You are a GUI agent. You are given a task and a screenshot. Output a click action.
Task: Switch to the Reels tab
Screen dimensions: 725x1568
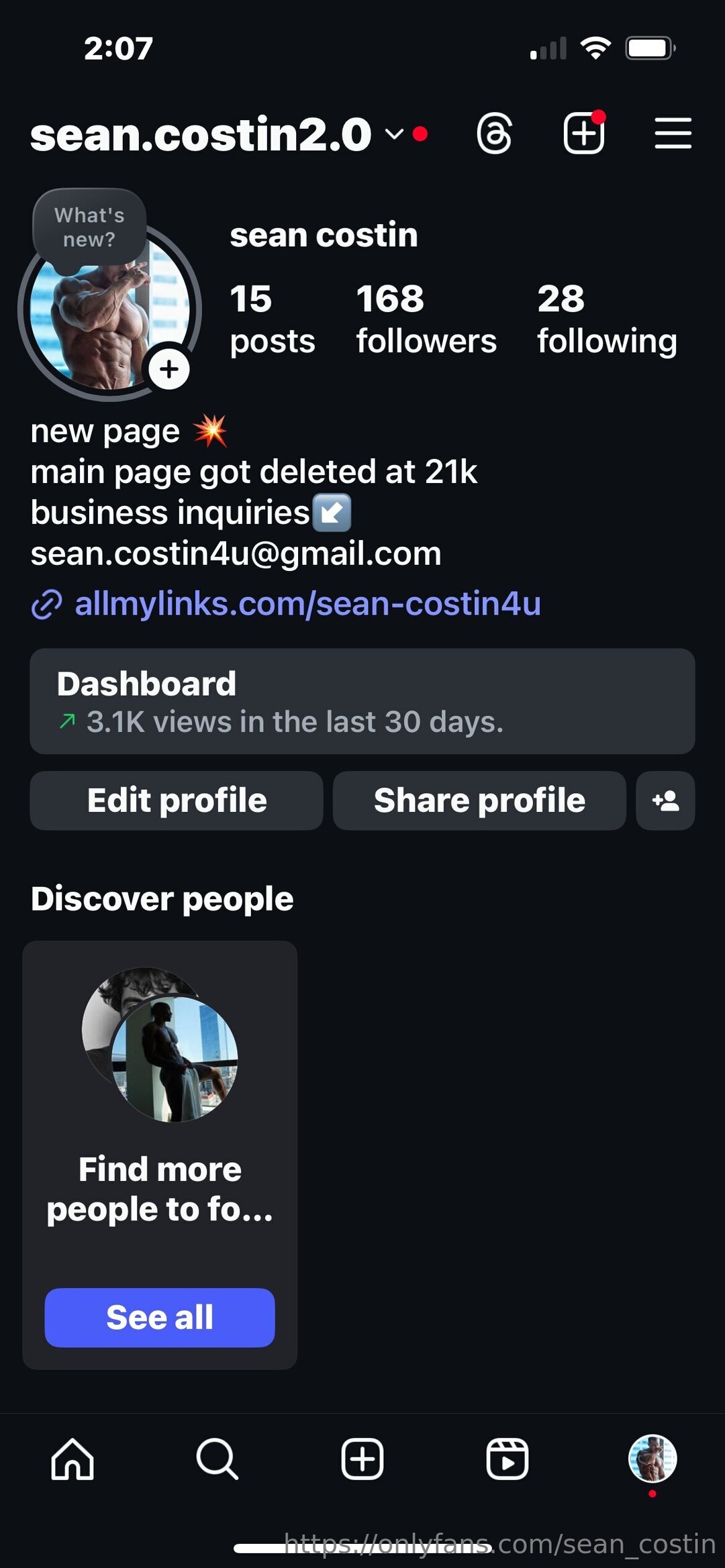[x=507, y=1459]
